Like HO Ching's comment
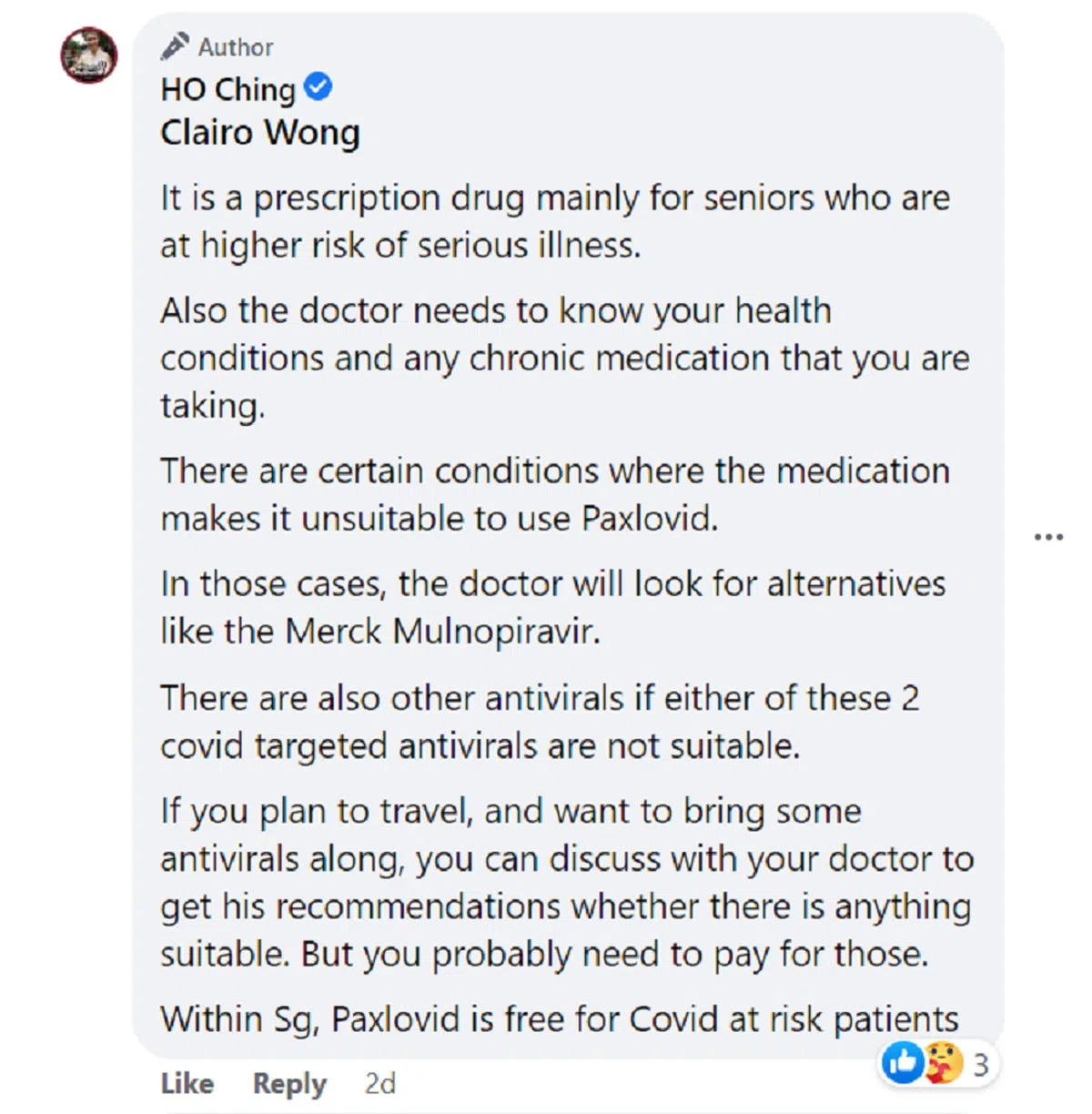Viewport: 1092px width, 1114px height. (187, 1083)
